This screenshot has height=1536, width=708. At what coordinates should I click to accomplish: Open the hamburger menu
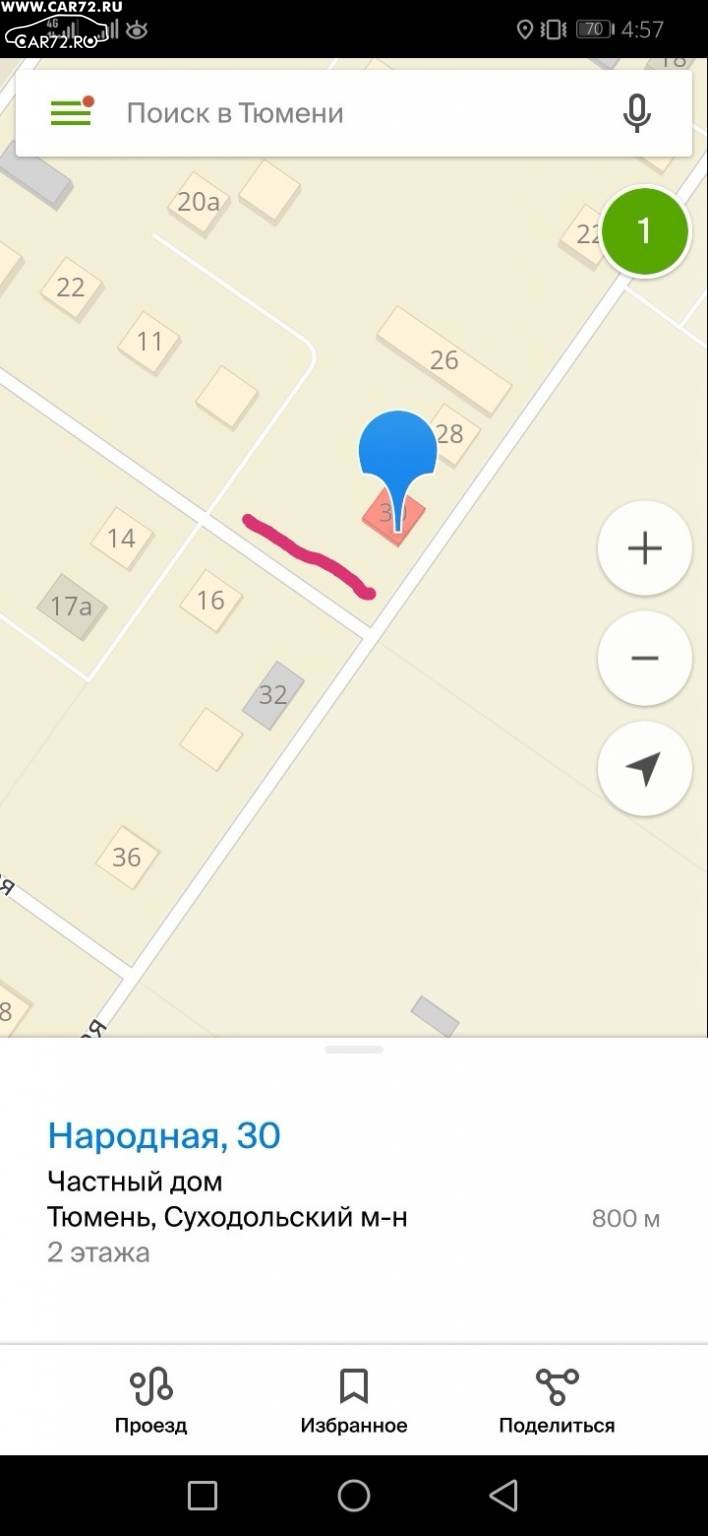pos(71,112)
